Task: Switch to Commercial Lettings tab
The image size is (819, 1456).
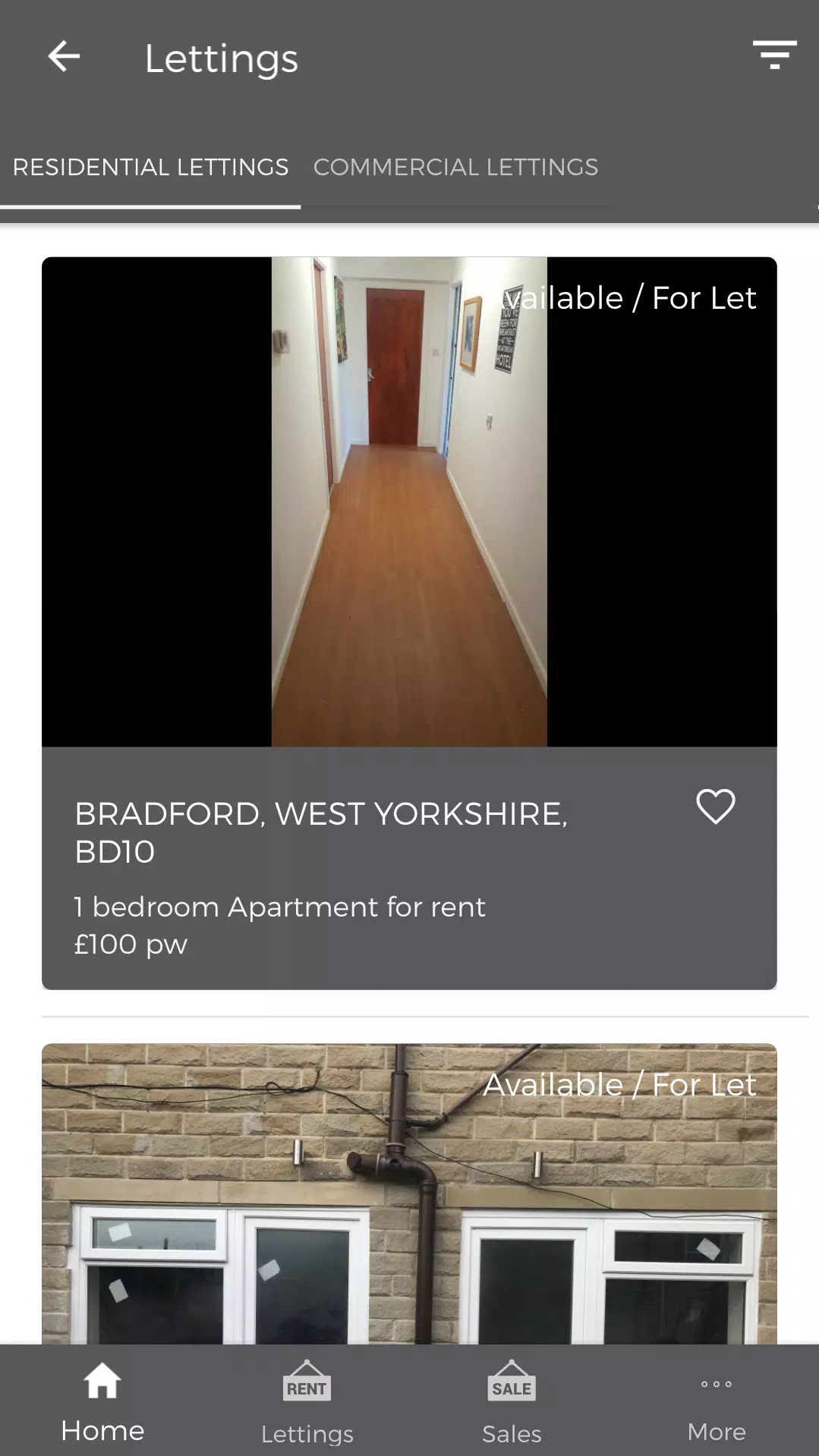Action: click(x=455, y=168)
